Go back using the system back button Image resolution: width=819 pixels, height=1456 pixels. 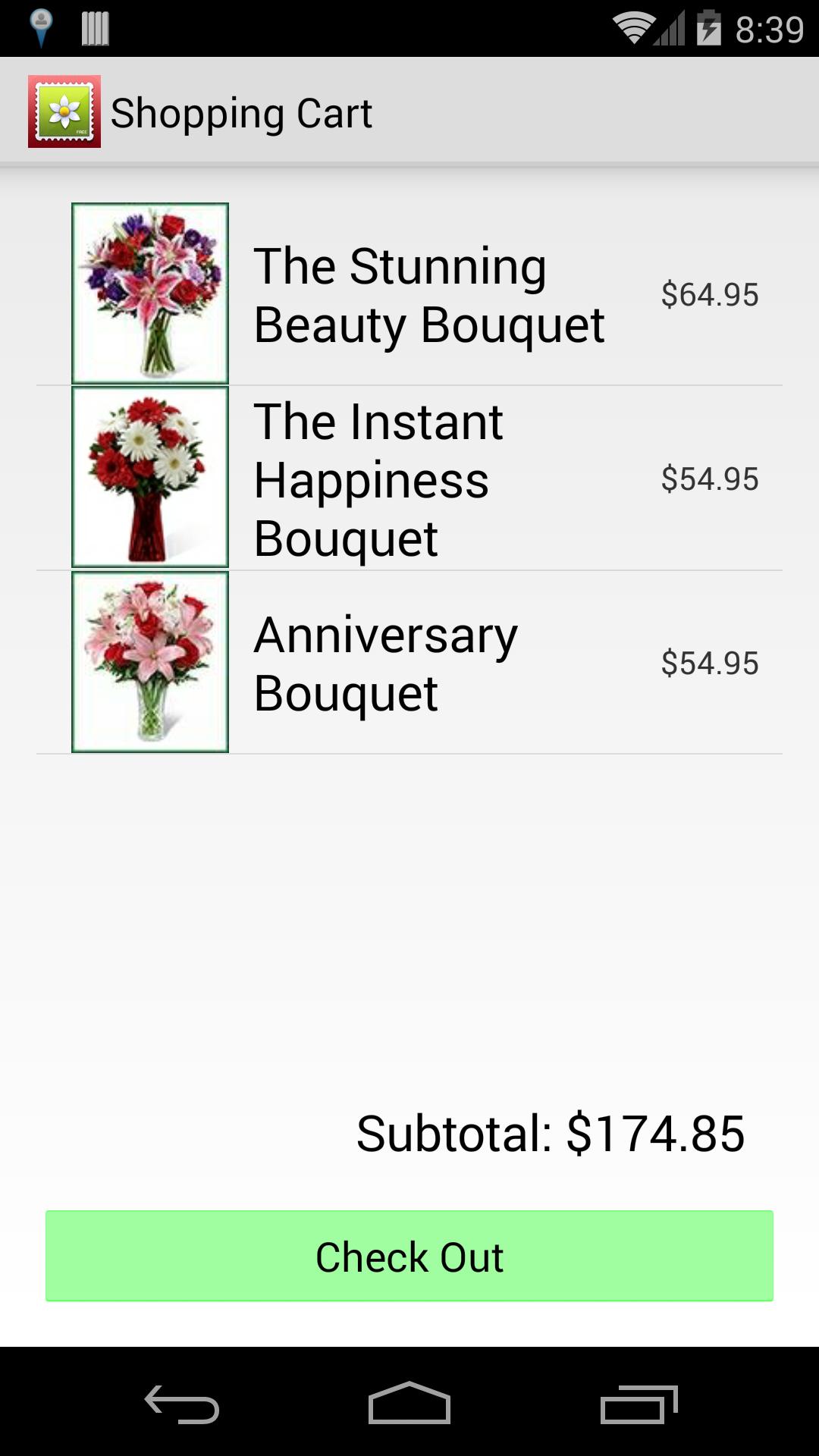182,1404
